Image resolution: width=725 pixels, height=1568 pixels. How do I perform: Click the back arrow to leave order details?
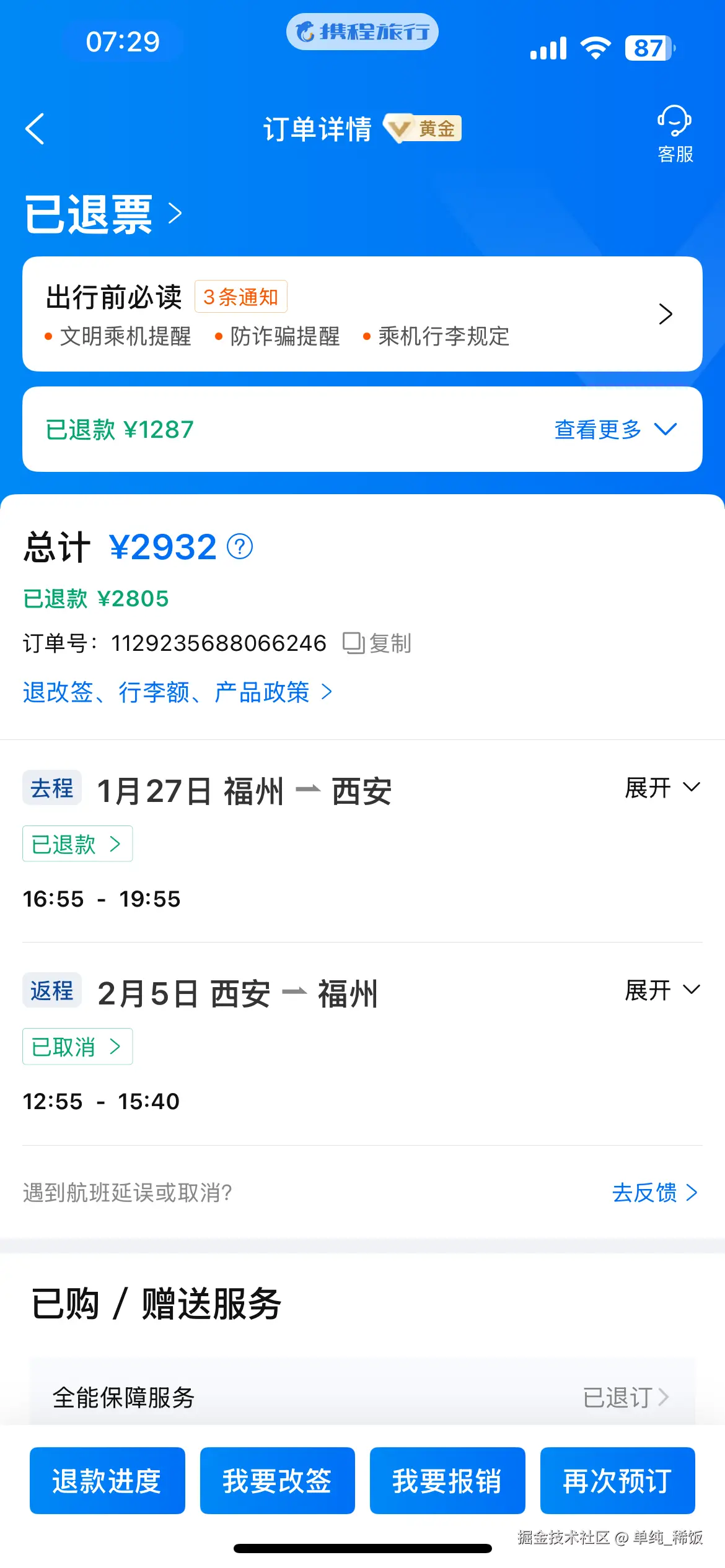(35, 129)
